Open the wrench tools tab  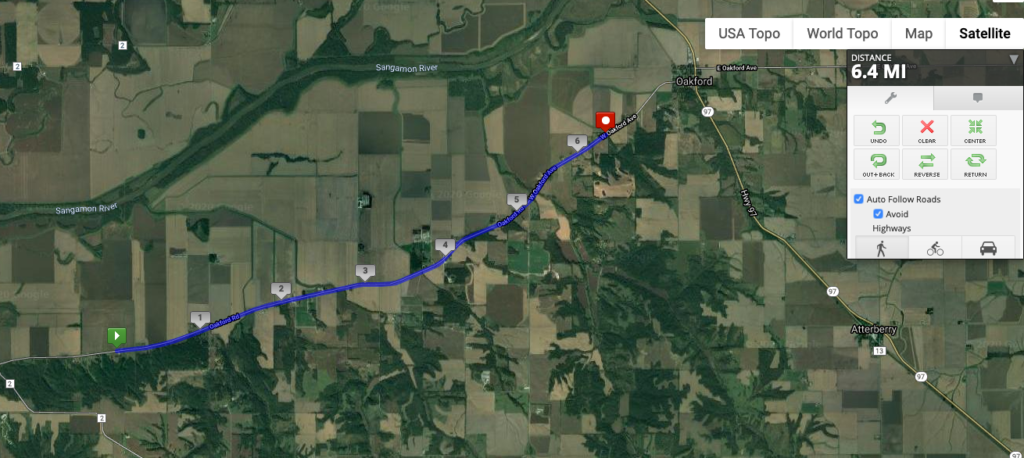(x=891, y=97)
